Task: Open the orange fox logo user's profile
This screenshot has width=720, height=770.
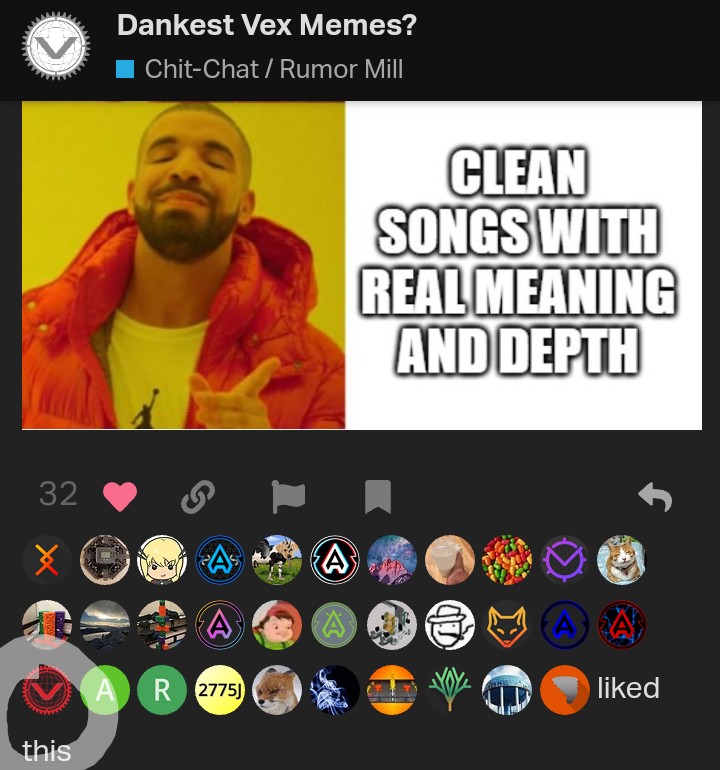Action: click(x=507, y=626)
